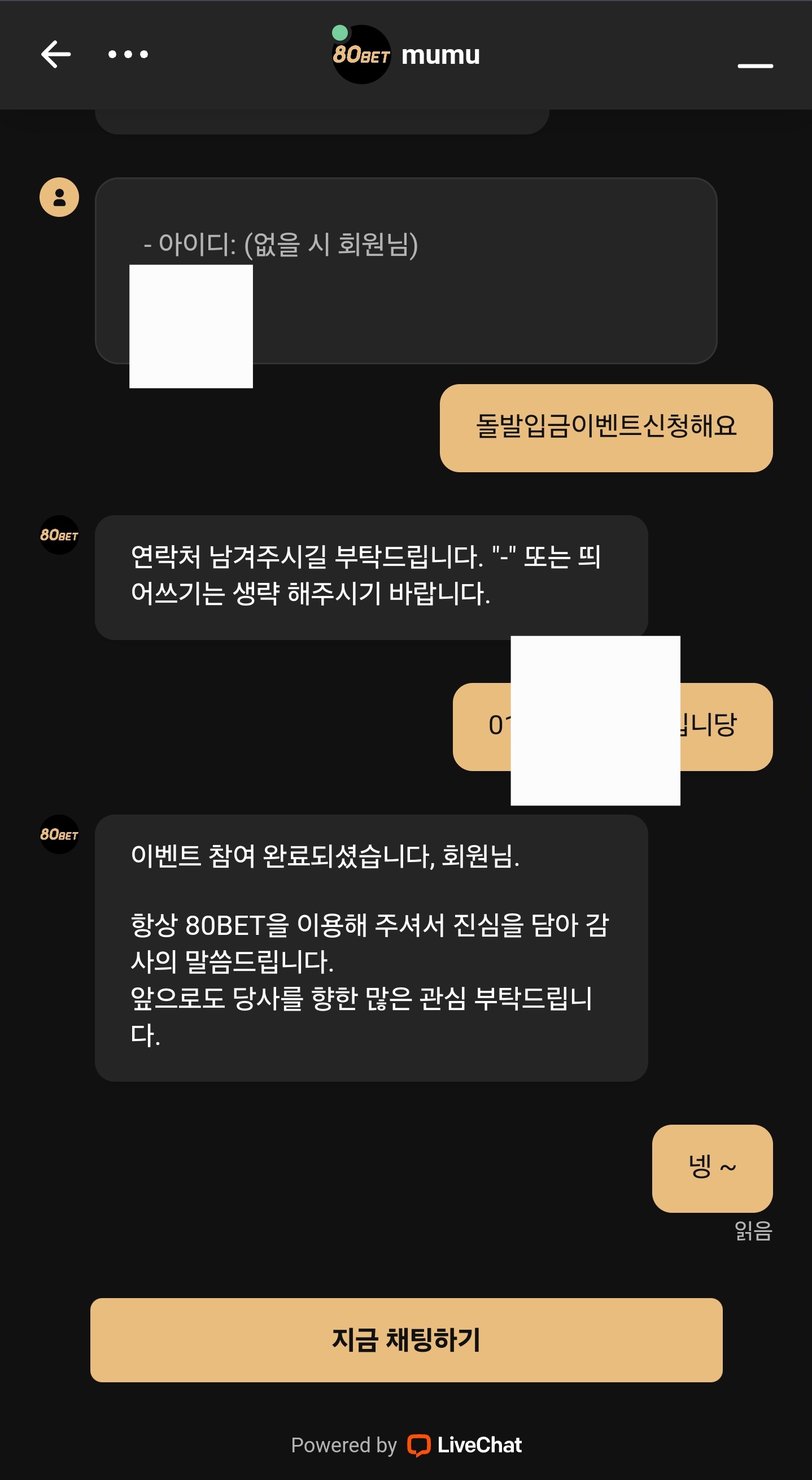Go back using the top-left arrow
This screenshot has height=1480, width=812.
click(x=56, y=55)
